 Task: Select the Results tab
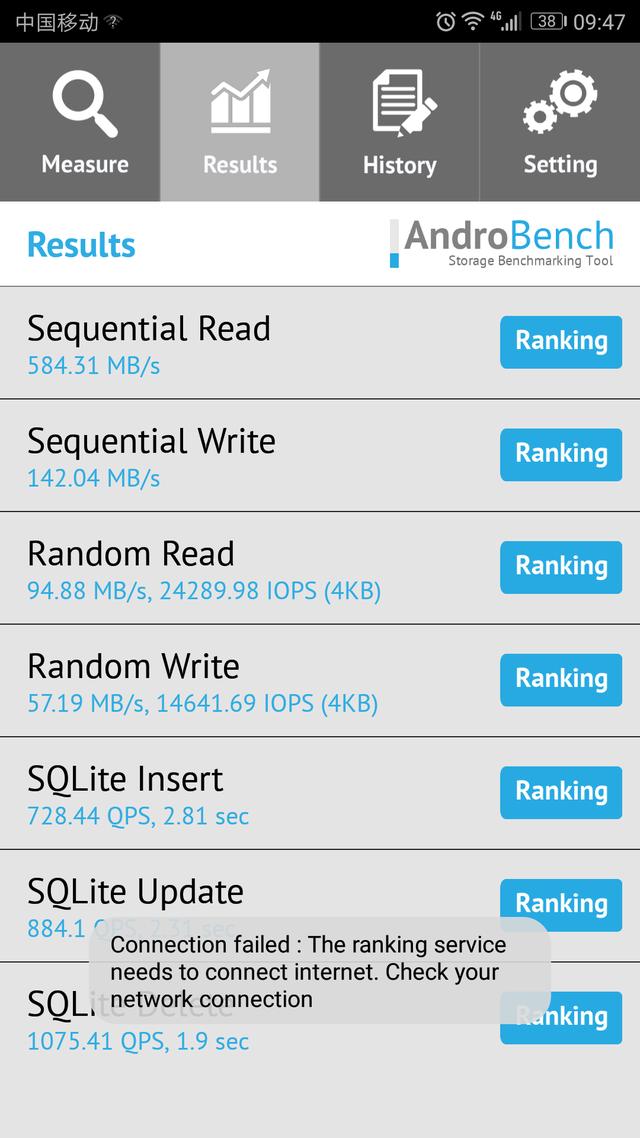click(x=239, y=122)
